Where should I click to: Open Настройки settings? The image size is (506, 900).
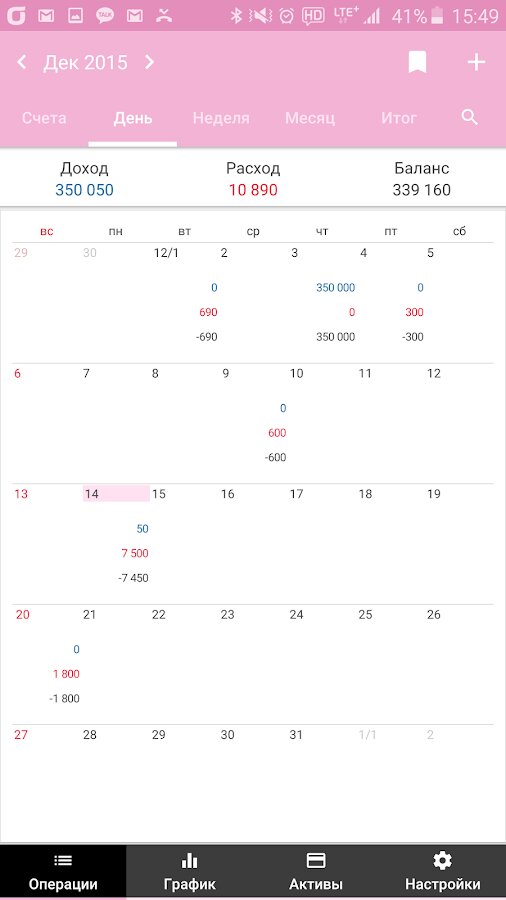[x=442, y=871]
